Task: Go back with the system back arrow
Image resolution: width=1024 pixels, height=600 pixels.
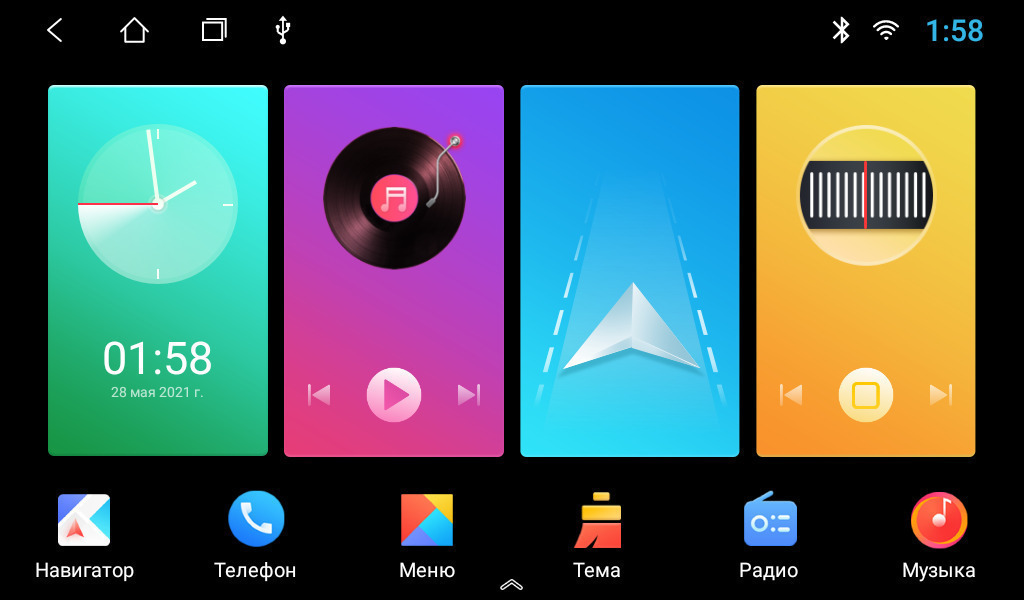Action: coord(55,31)
